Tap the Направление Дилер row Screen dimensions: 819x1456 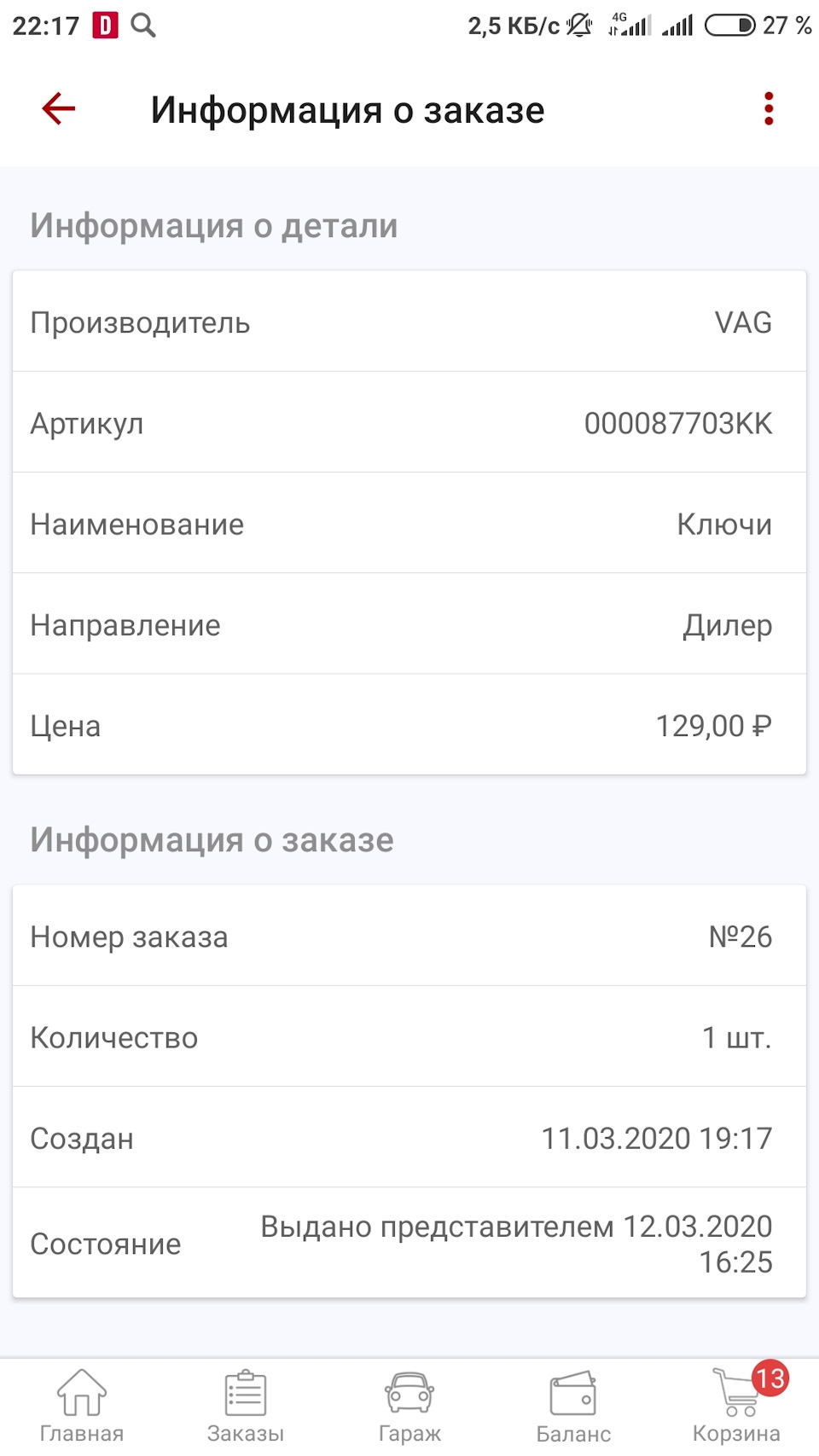(x=409, y=625)
